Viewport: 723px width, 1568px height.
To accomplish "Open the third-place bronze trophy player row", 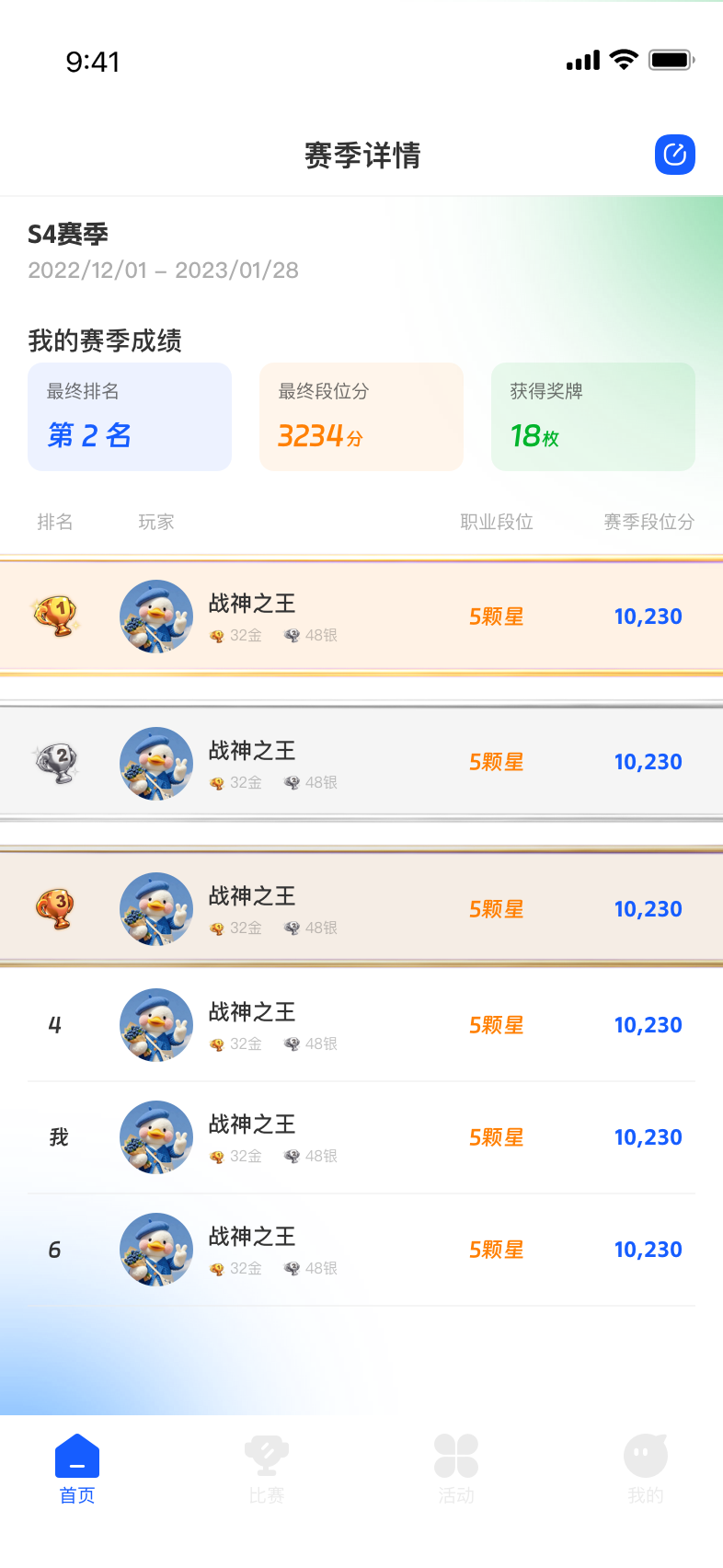I will pyautogui.click(x=361, y=908).
